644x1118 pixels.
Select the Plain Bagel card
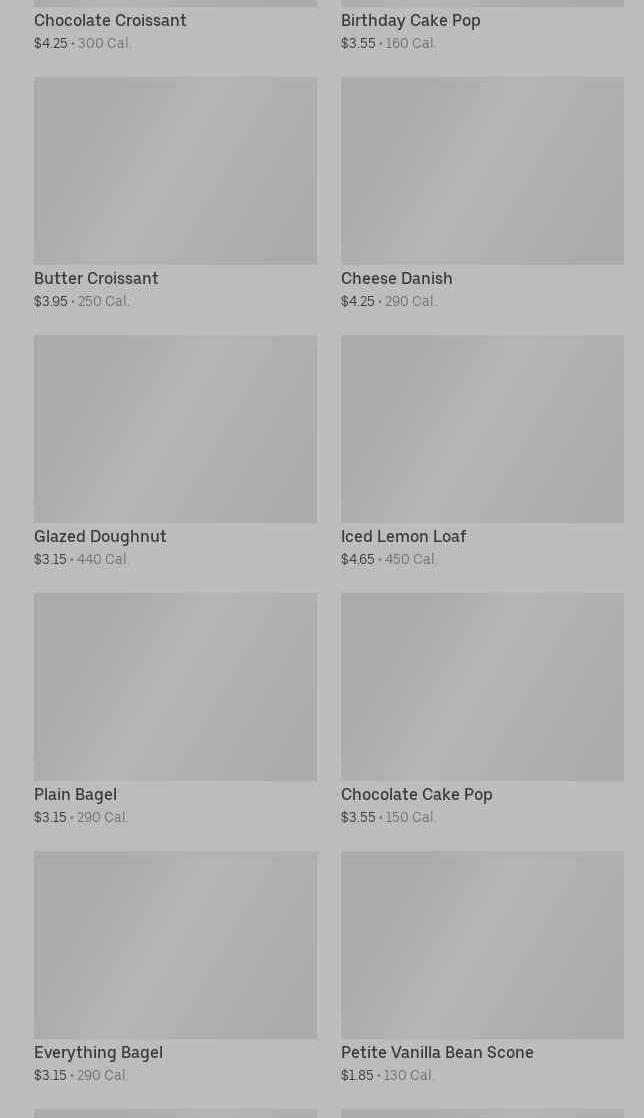tap(175, 709)
